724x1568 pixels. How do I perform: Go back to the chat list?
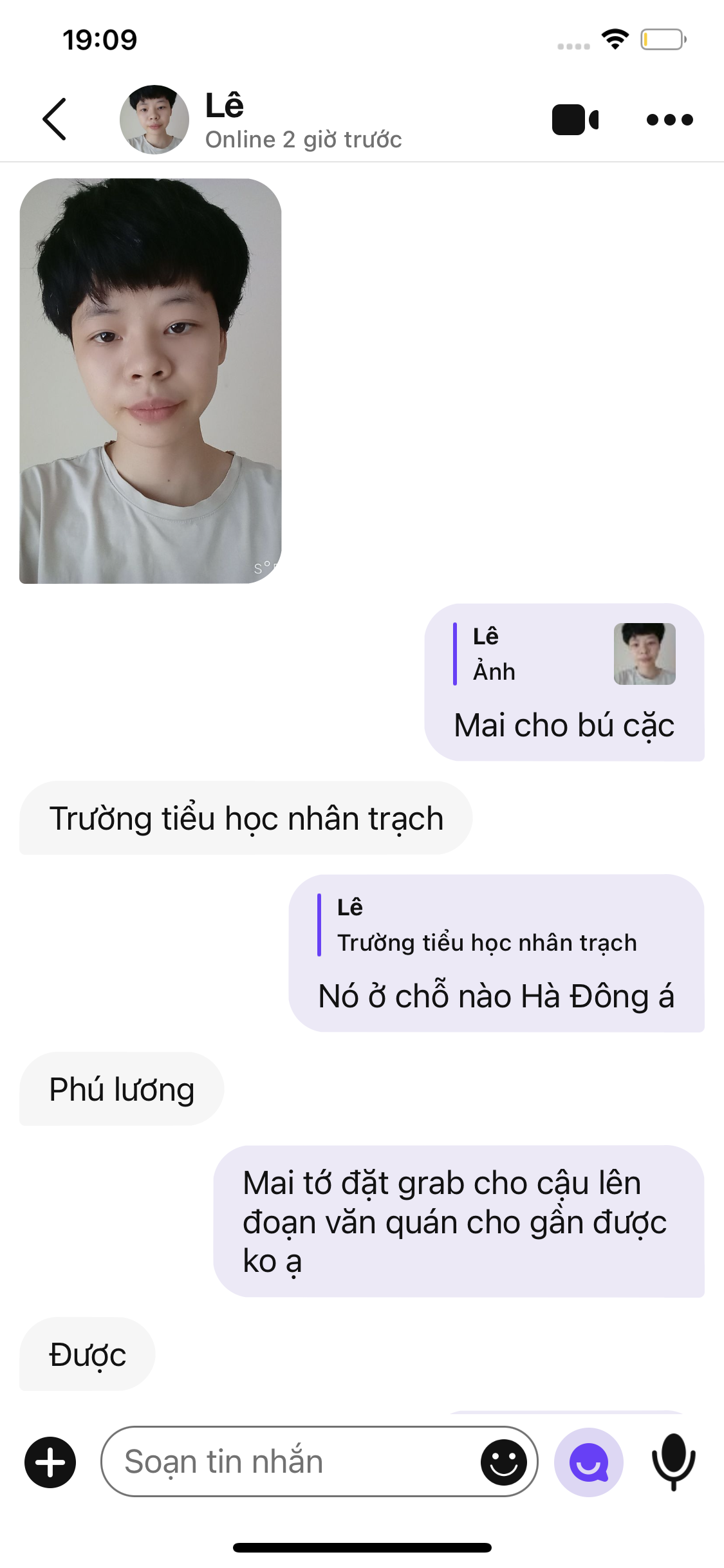pyautogui.click(x=55, y=119)
